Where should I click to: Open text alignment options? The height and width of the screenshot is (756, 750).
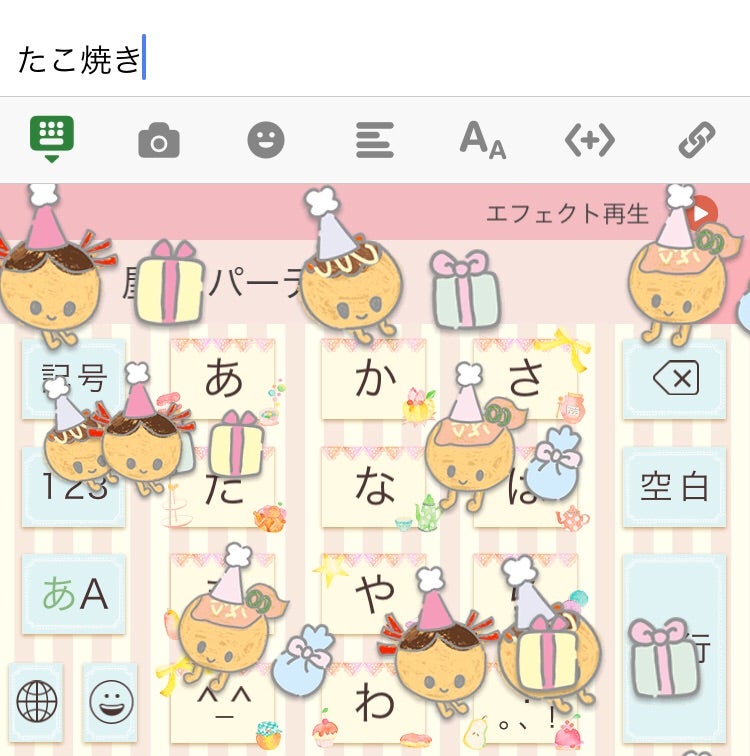click(374, 141)
